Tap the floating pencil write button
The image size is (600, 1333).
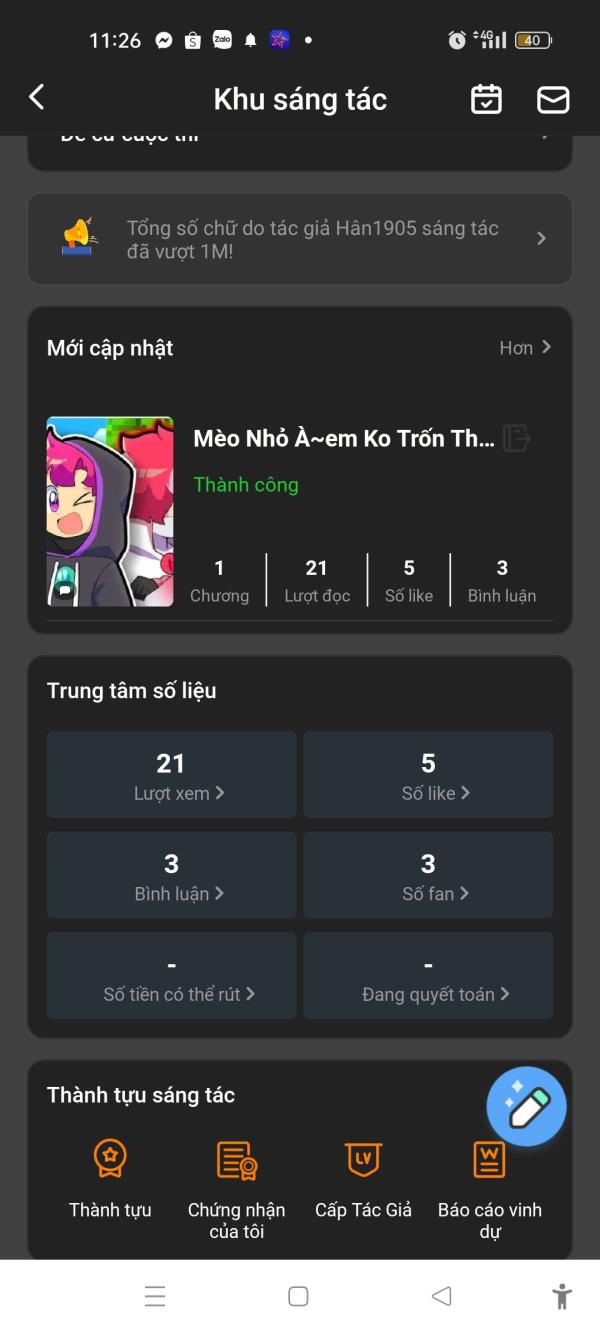click(527, 1106)
